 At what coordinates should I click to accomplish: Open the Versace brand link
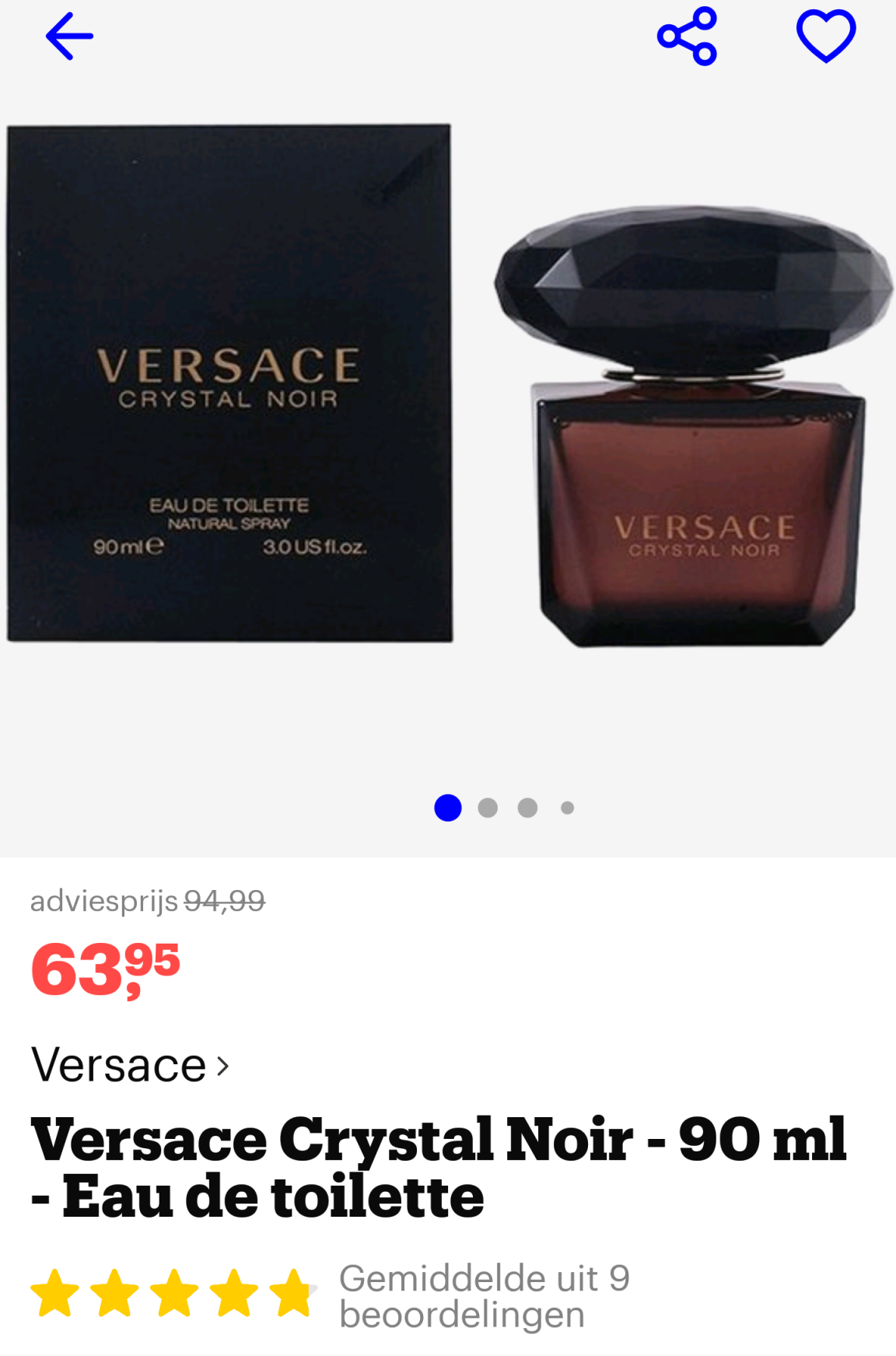(x=130, y=1065)
